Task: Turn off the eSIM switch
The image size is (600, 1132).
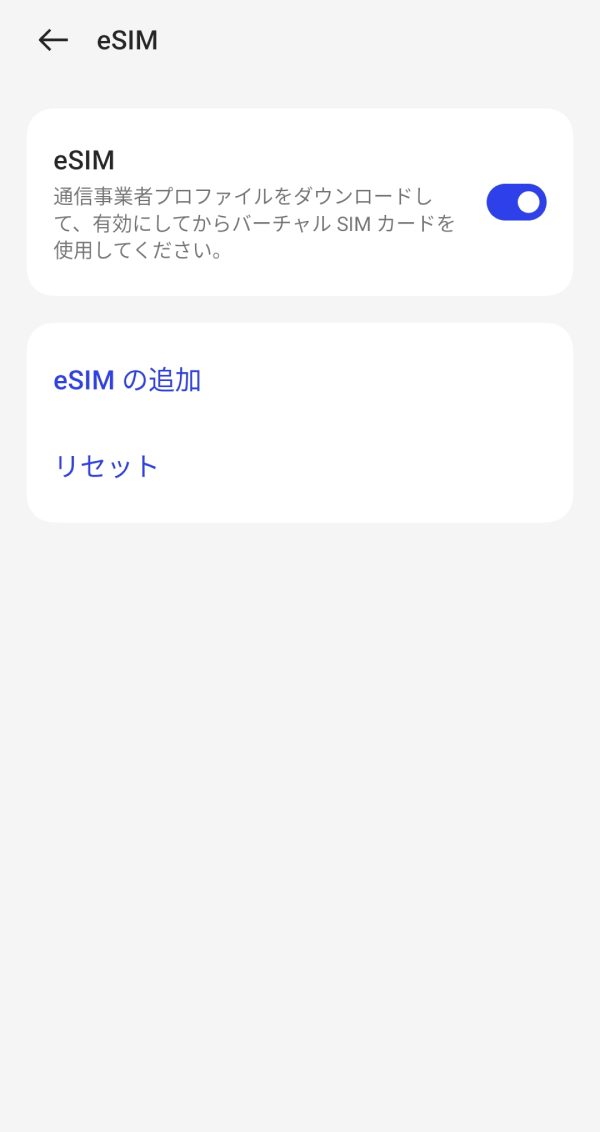Action: point(516,202)
